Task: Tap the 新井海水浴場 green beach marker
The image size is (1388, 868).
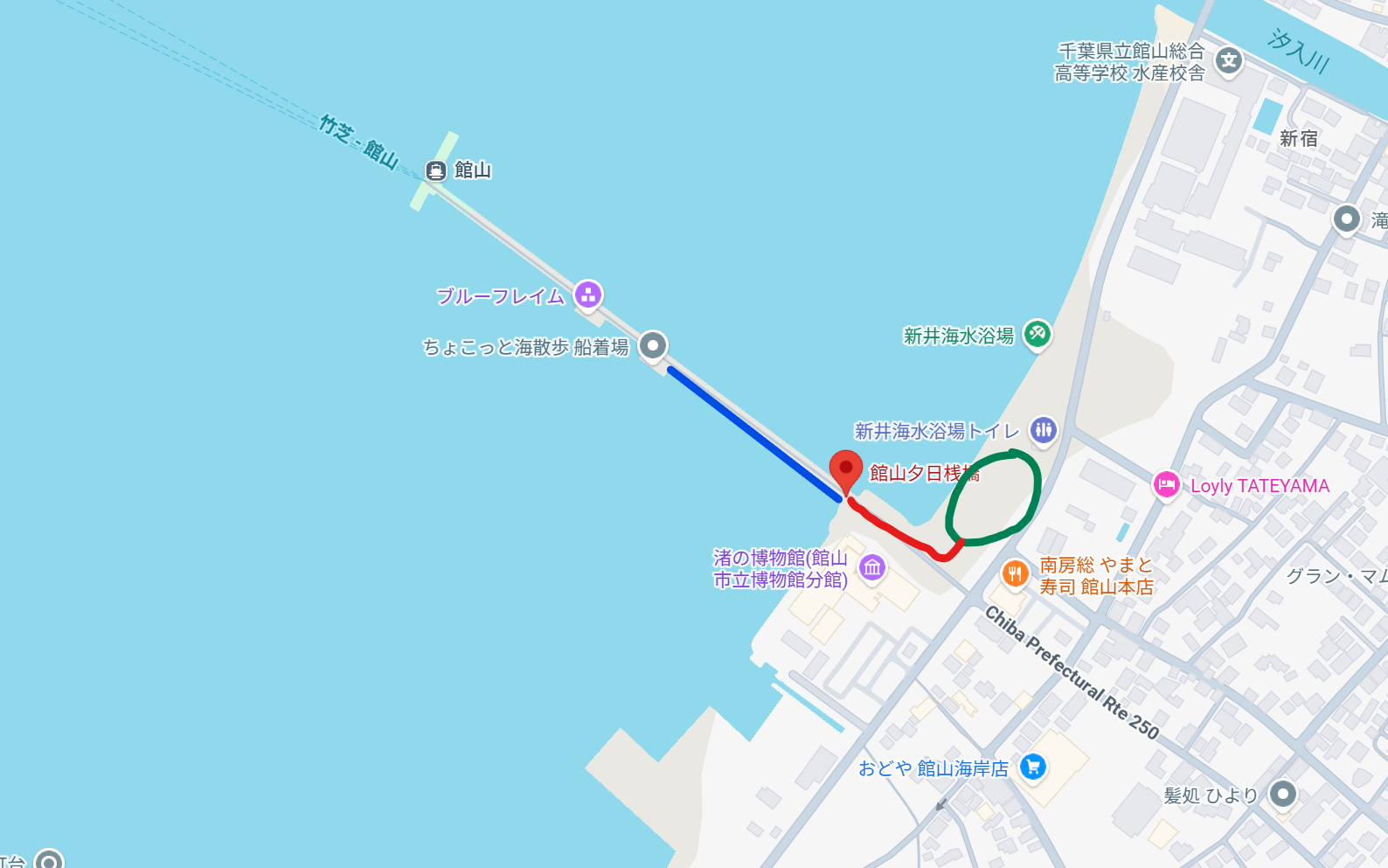Action: [x=1038, y=333]
